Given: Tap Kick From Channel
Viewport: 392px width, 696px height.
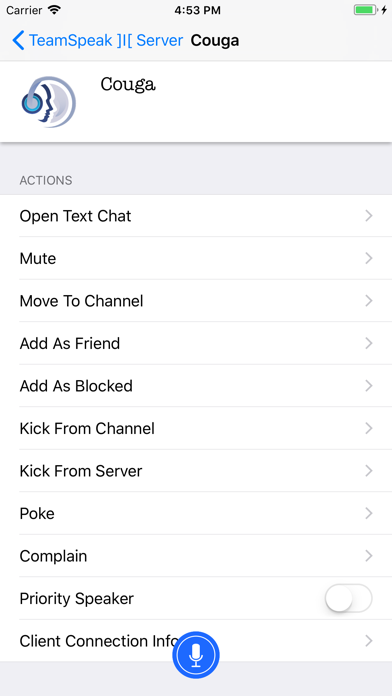Looking at the screenshot, I should click(x=196, y=428).
